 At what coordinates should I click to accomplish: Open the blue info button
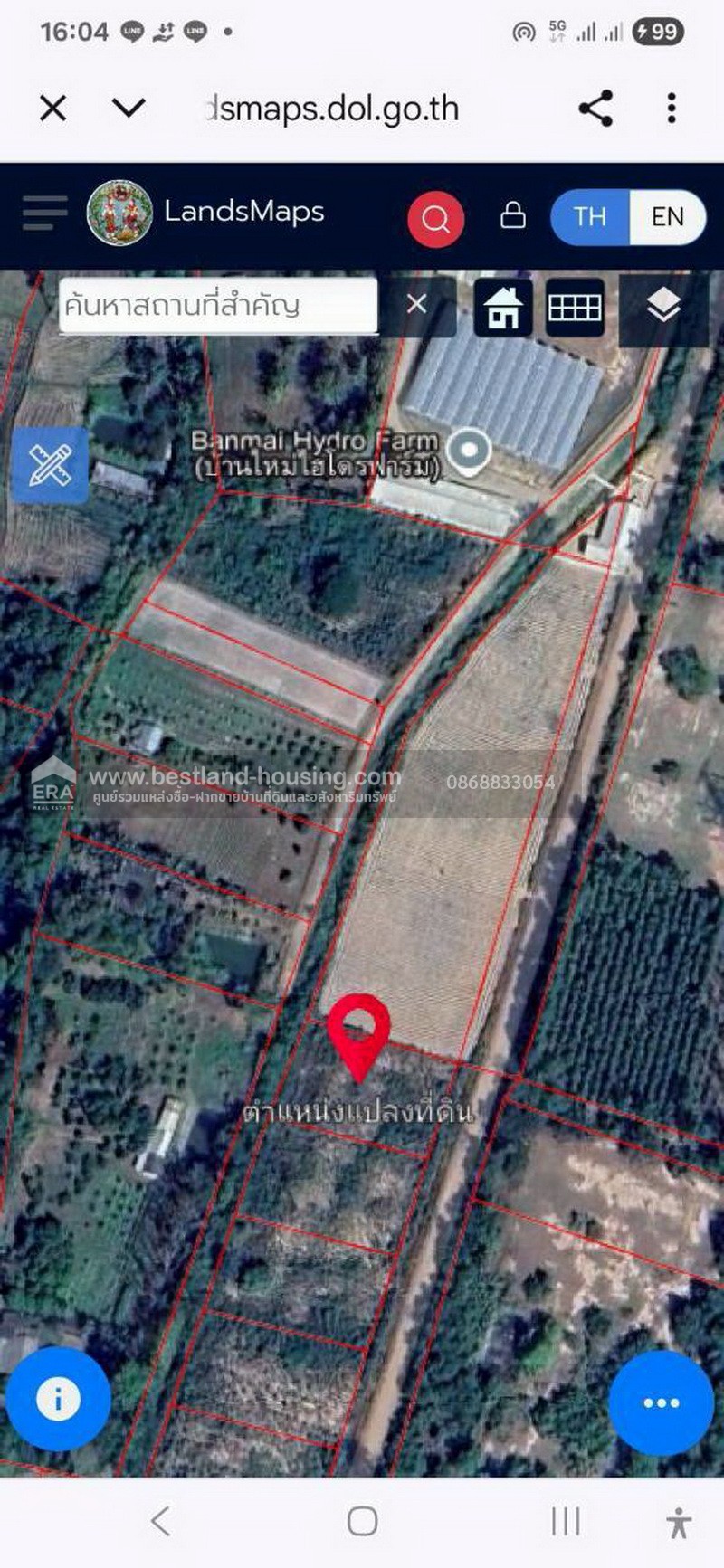[58, 1399]
